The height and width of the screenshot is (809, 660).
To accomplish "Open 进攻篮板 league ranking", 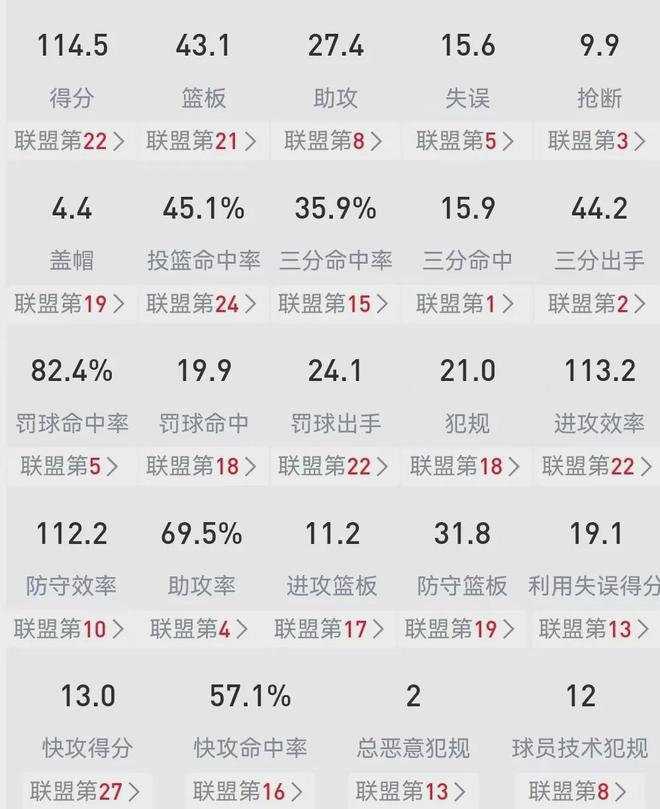I will [x=333, y=629].
